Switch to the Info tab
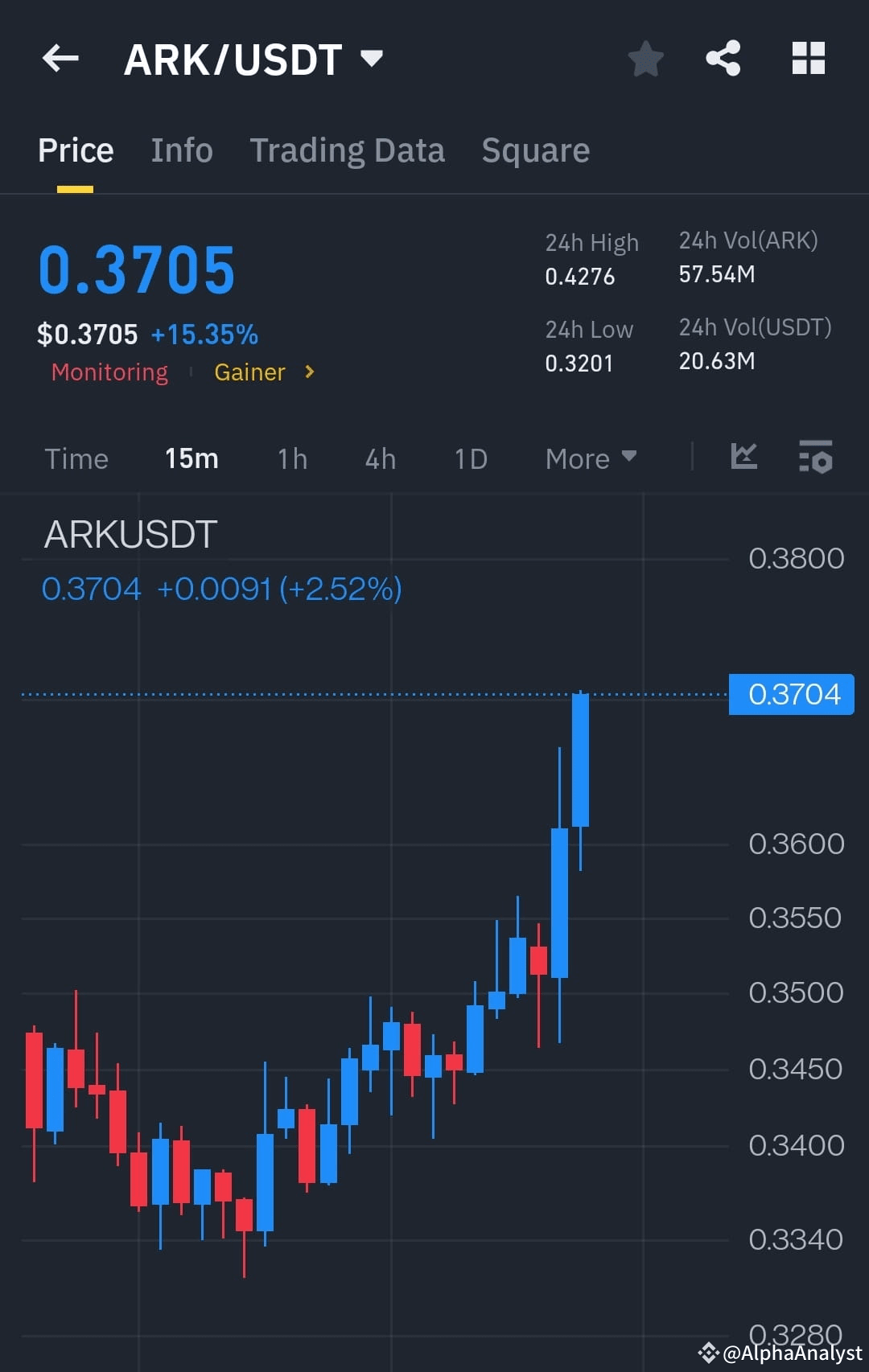The height and width of the screenshot is (1372, 869). tap(182, 150)
